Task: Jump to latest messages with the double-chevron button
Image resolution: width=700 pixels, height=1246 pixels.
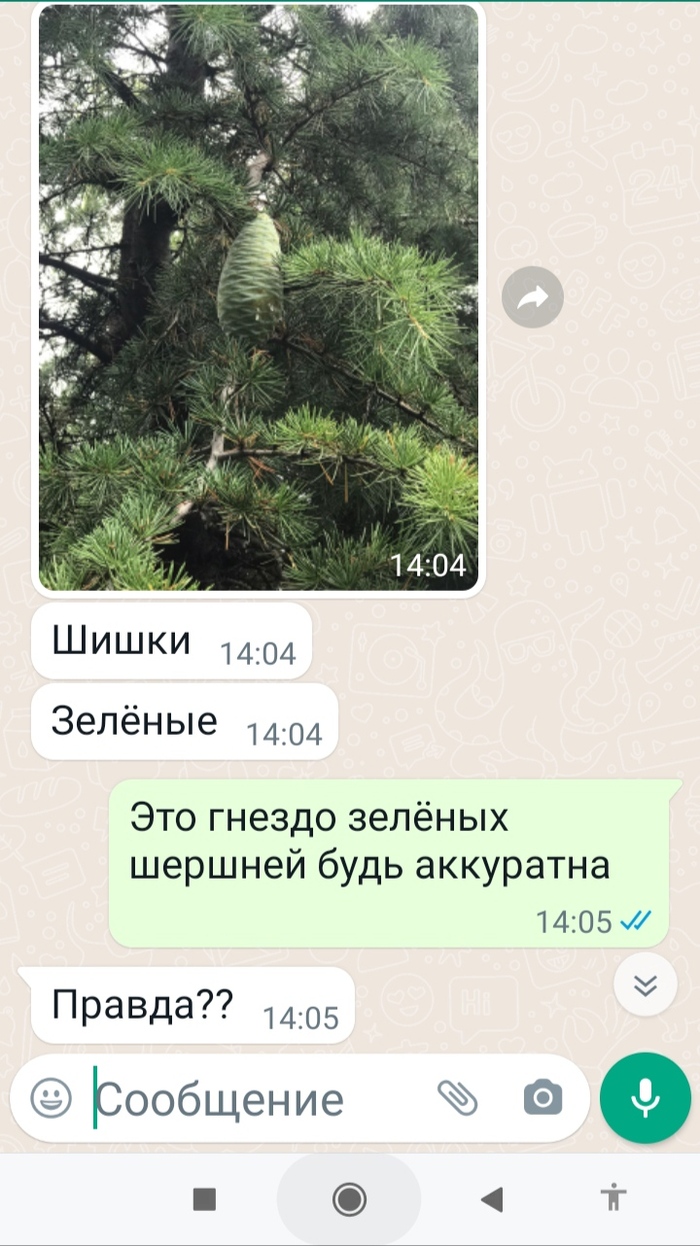Action: point(645,985)
